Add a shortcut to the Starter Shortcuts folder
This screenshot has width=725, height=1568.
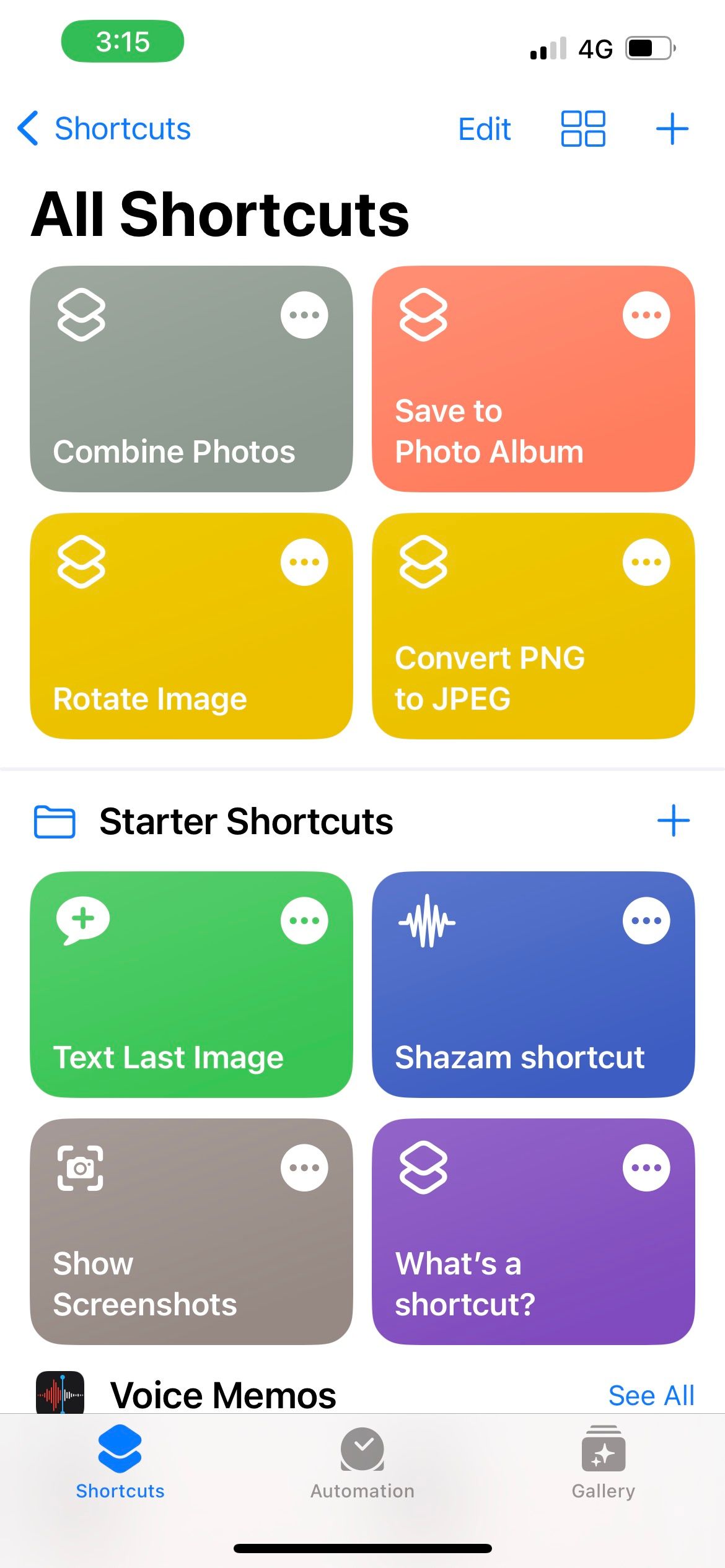pyautogui.click(x=673, y=821)
